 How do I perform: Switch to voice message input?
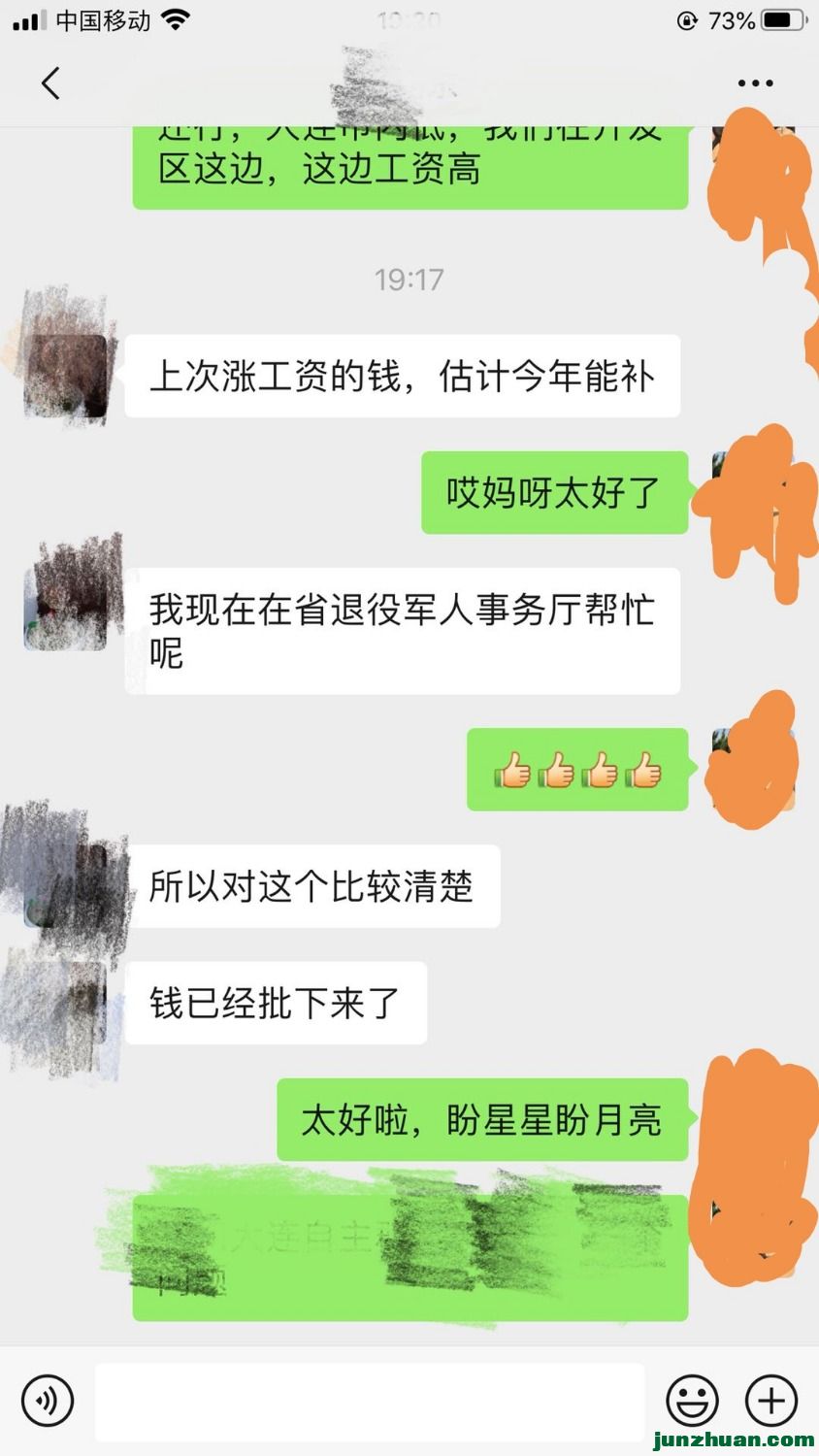point(47,1401)
